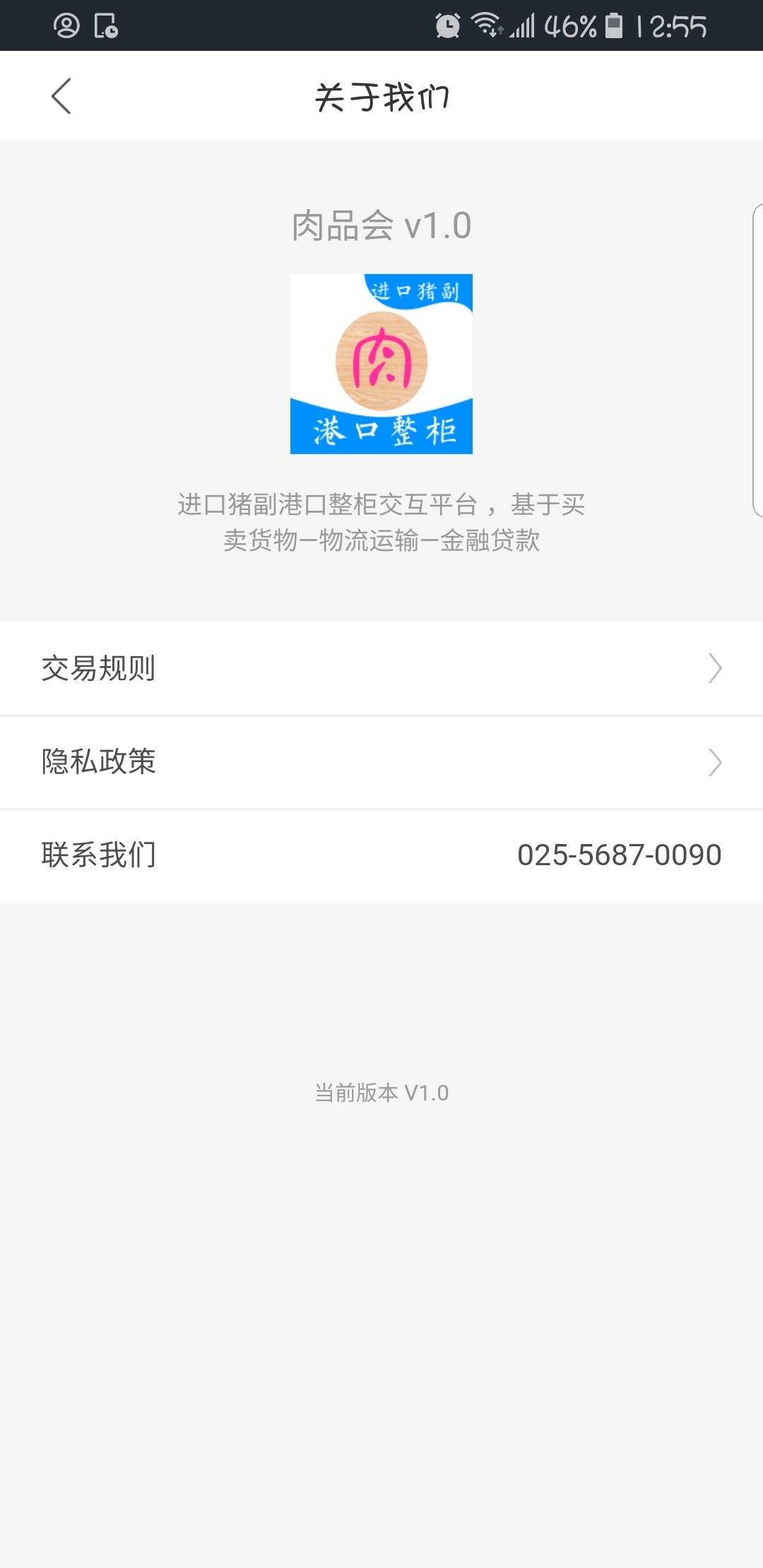Expand the 交易规则 trading rules entry

pos(715,667)
